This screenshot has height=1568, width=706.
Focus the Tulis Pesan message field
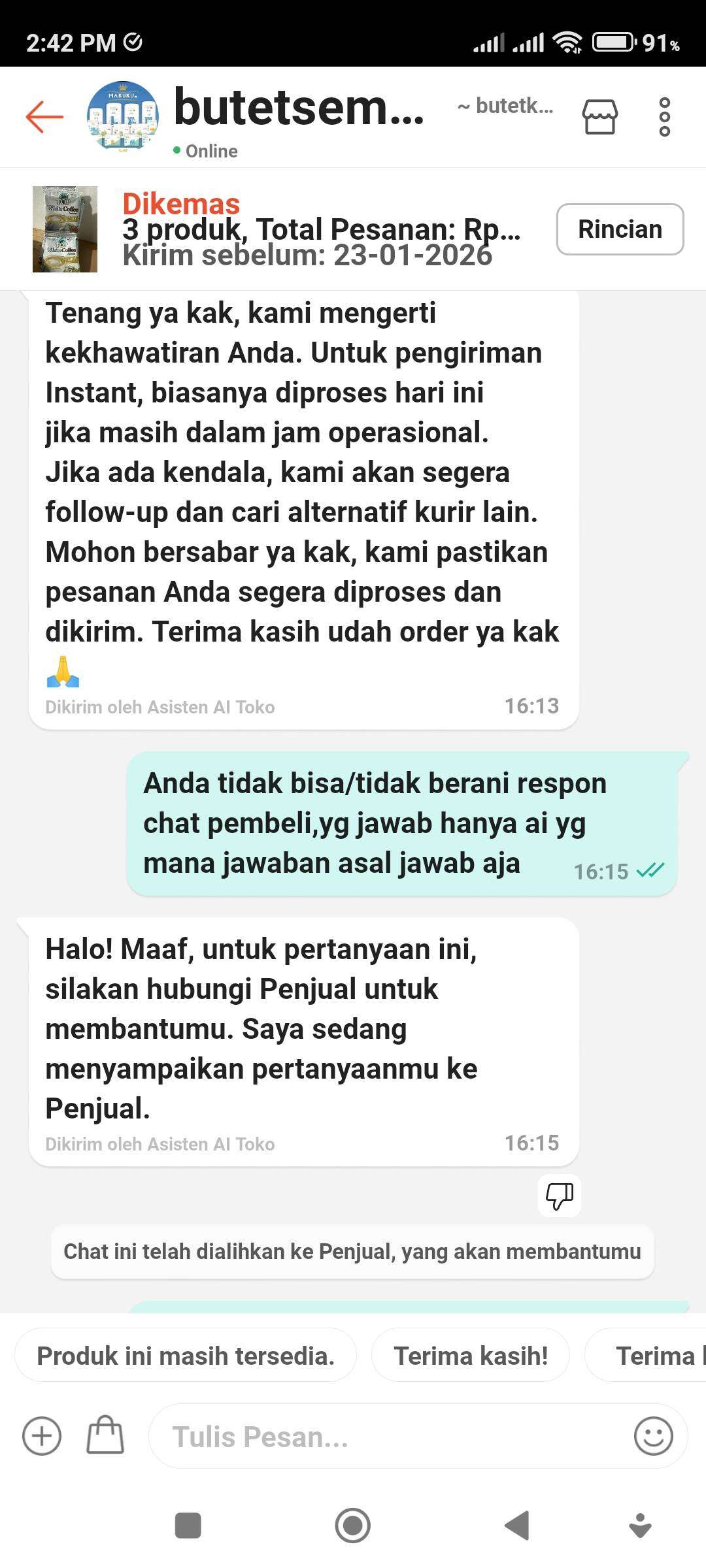tap(386, 1437)
